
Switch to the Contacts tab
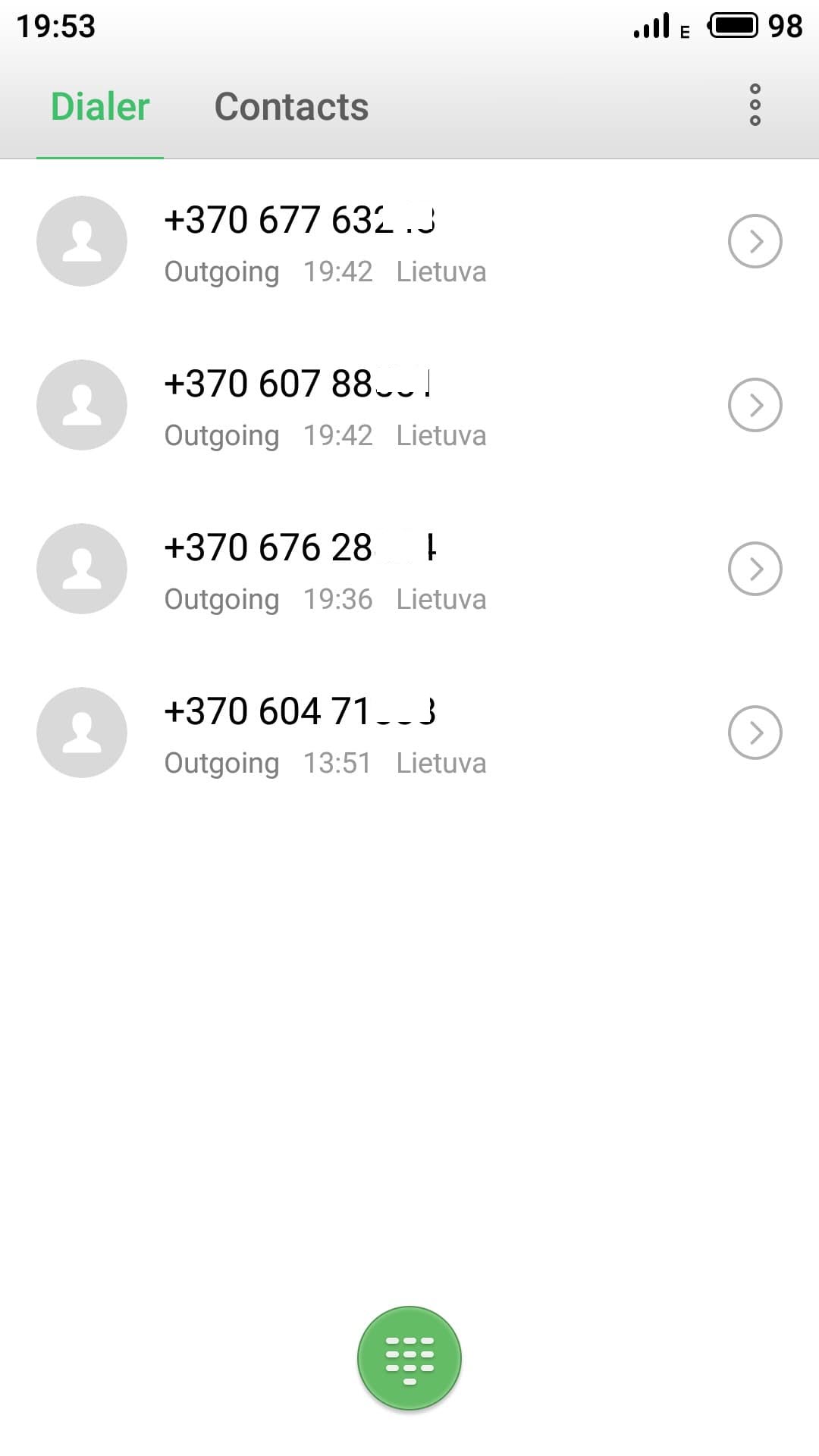point(291,106)
